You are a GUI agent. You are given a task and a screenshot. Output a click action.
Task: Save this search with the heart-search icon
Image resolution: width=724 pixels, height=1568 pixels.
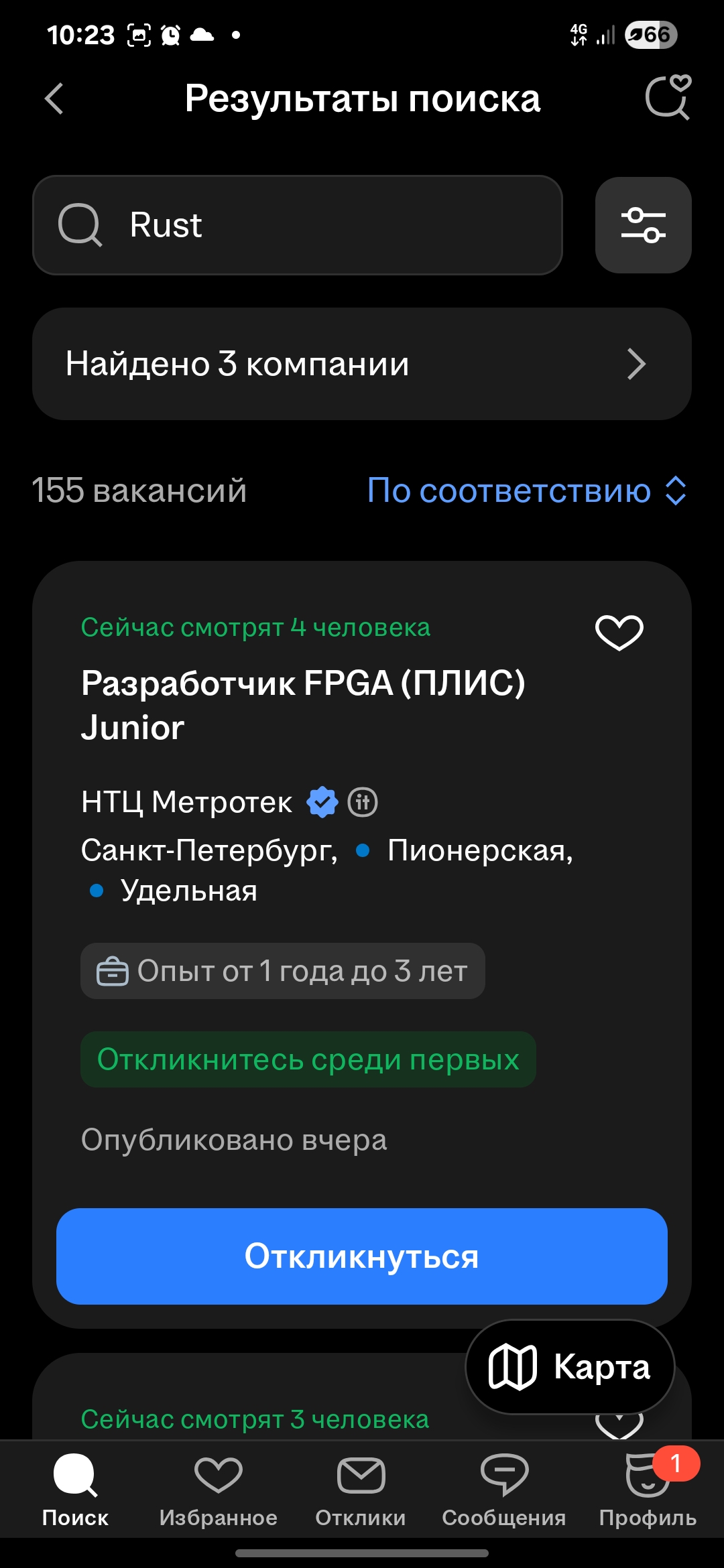(x=668, y=97)
